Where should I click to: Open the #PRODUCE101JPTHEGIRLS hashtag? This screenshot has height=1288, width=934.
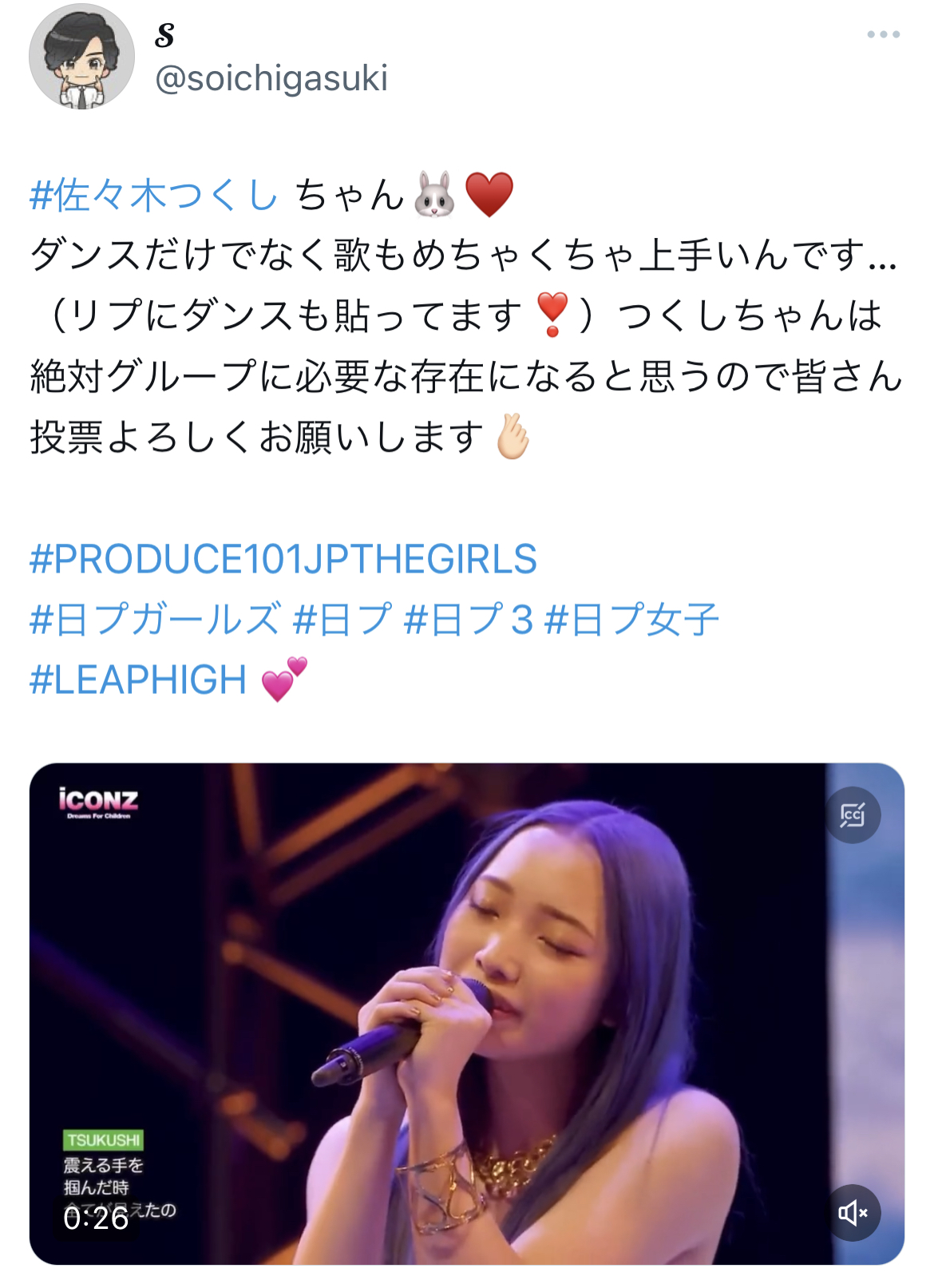click(x=283, y=559)
